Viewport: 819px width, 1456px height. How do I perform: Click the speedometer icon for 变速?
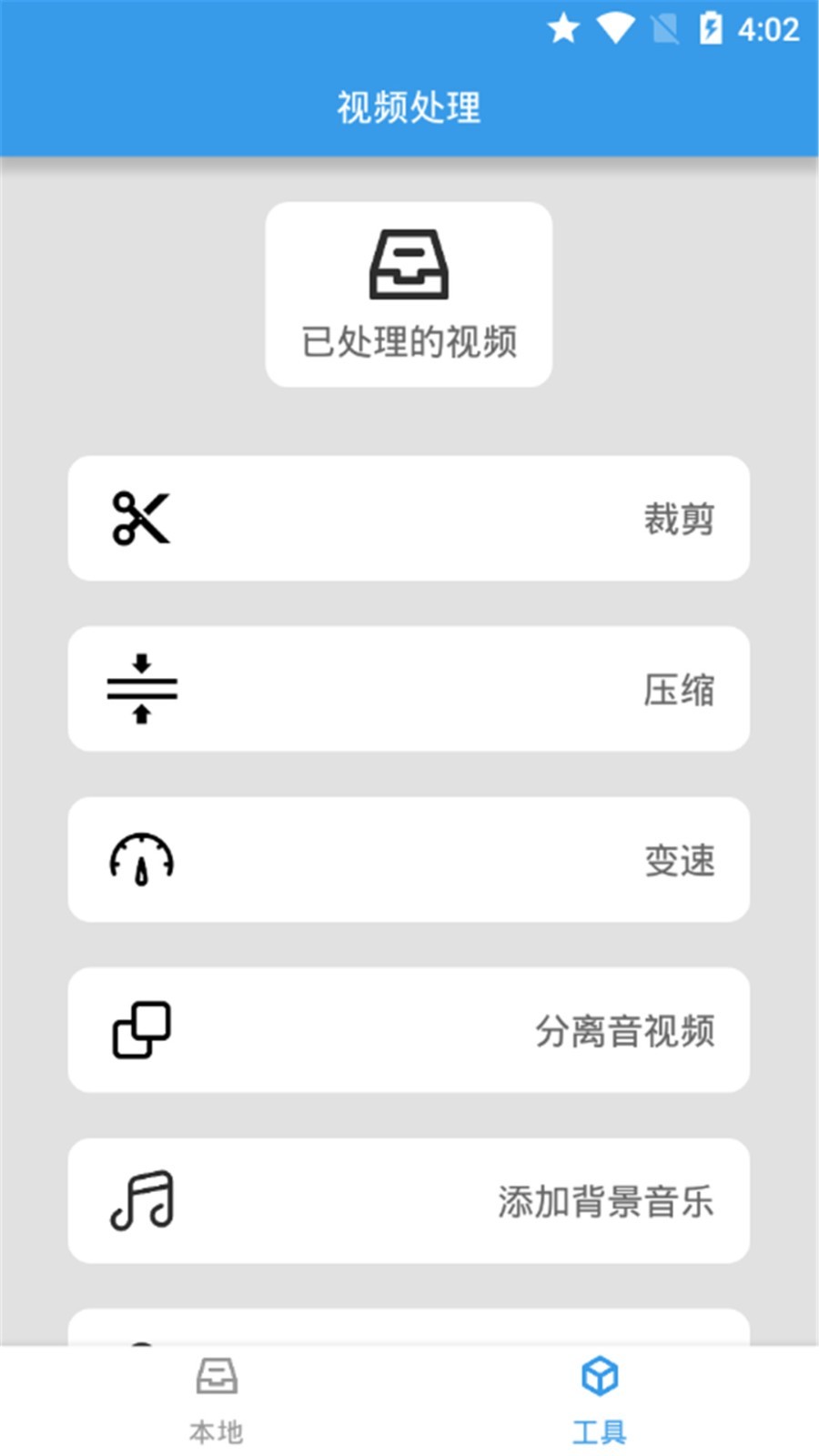[141, 860]
